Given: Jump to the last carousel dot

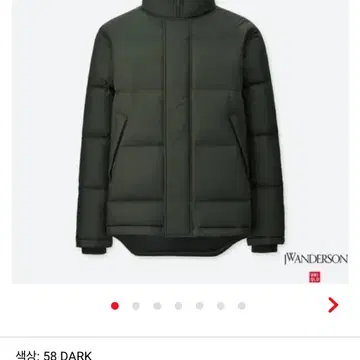Looking at the screenshot, I should (242, 306).
